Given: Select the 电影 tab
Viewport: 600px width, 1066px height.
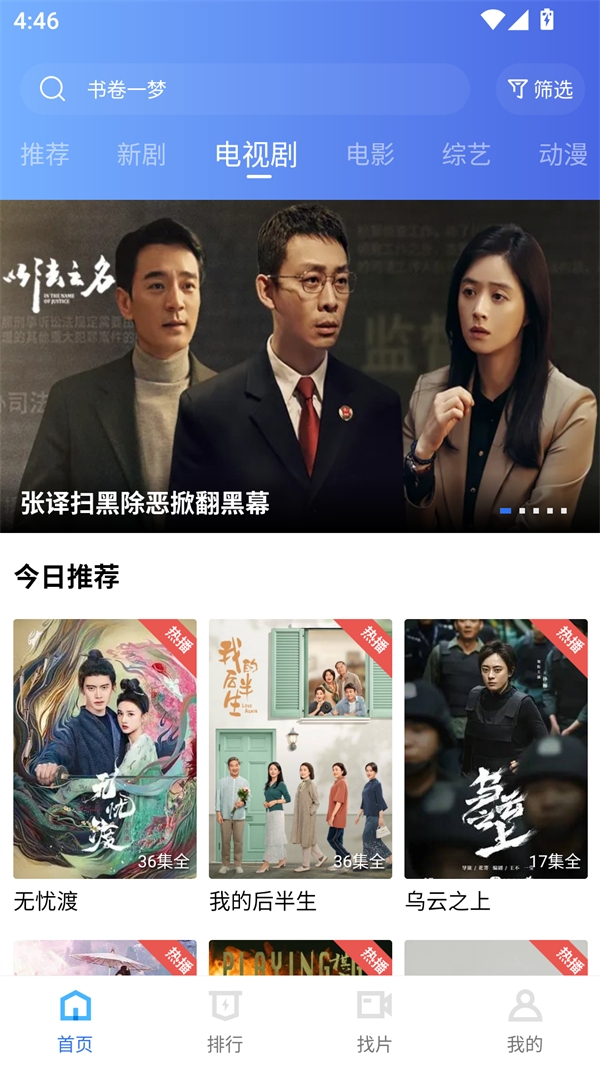Looking at the screenshot, I should click(x=370, y=154).
